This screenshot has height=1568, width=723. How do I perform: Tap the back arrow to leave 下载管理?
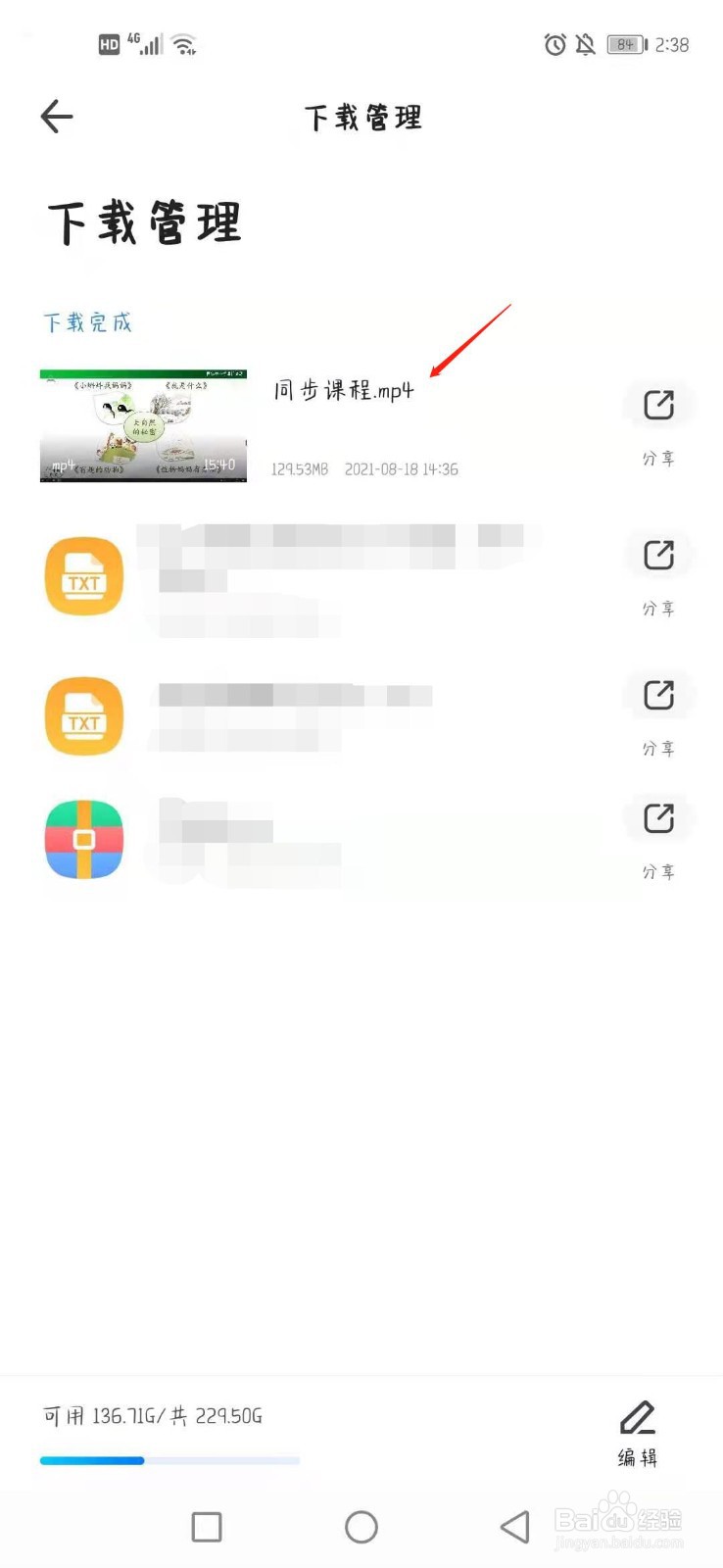tap(56, 116)
